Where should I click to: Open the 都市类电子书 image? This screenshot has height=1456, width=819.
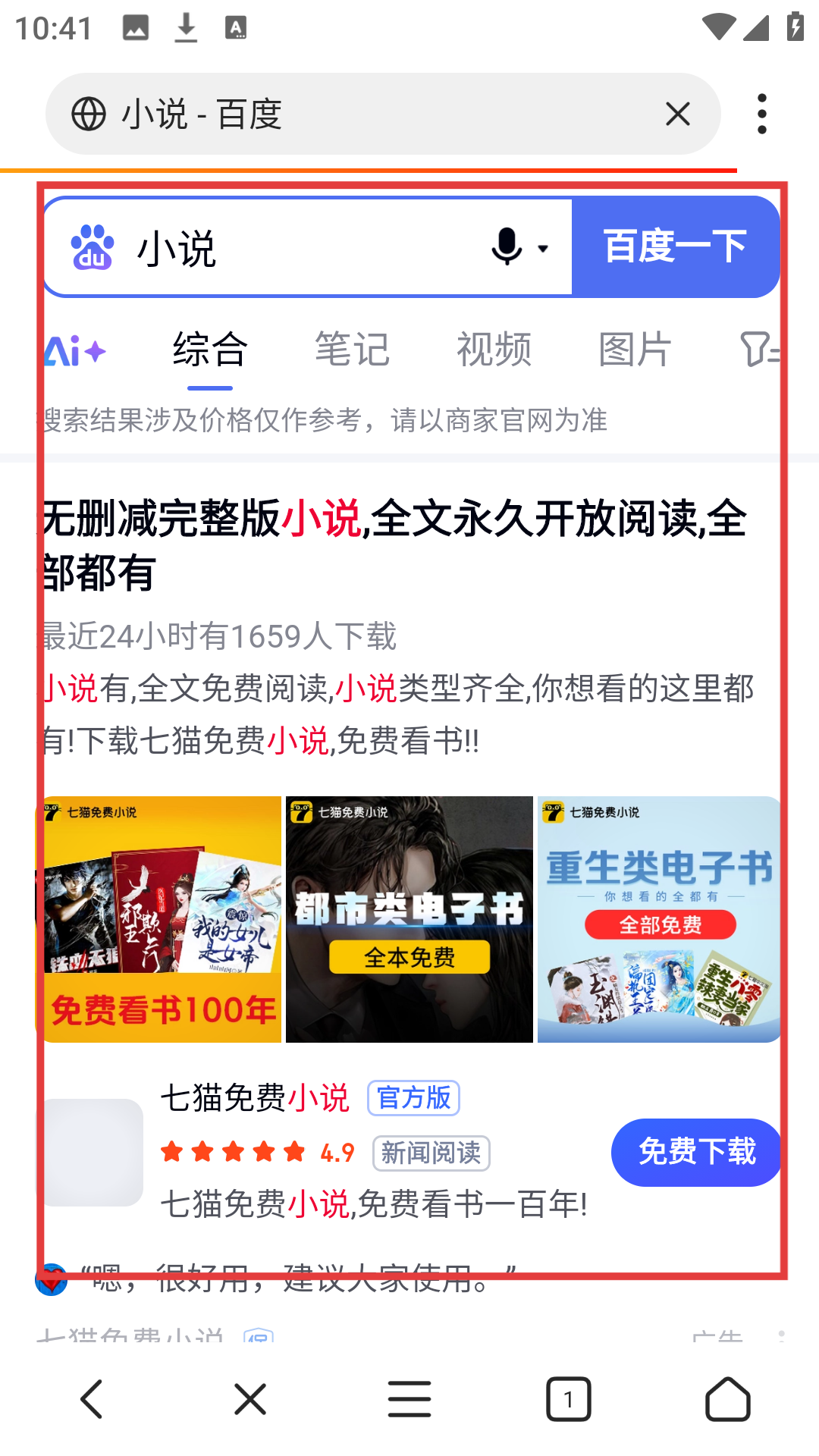click(409, 919)
